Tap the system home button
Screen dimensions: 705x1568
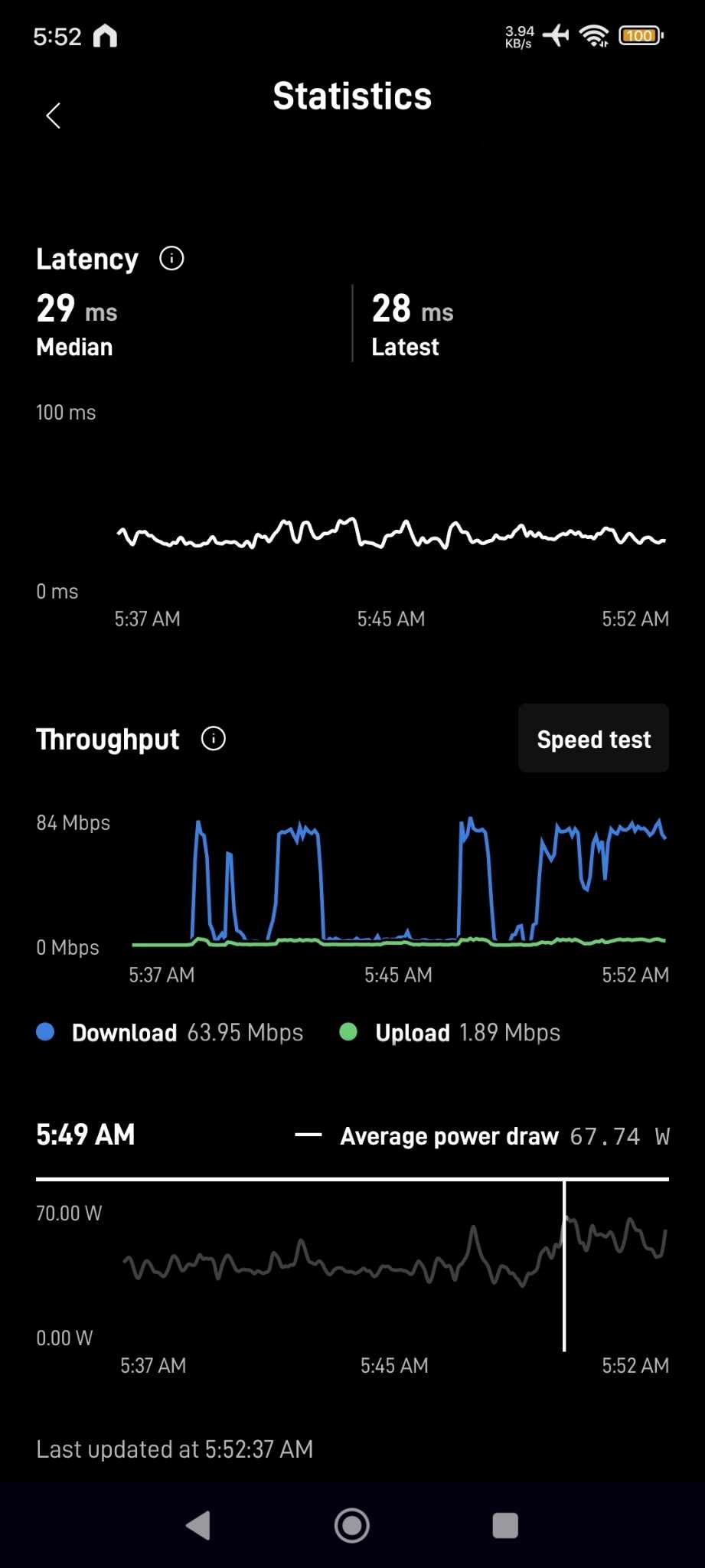[352, 1525]
